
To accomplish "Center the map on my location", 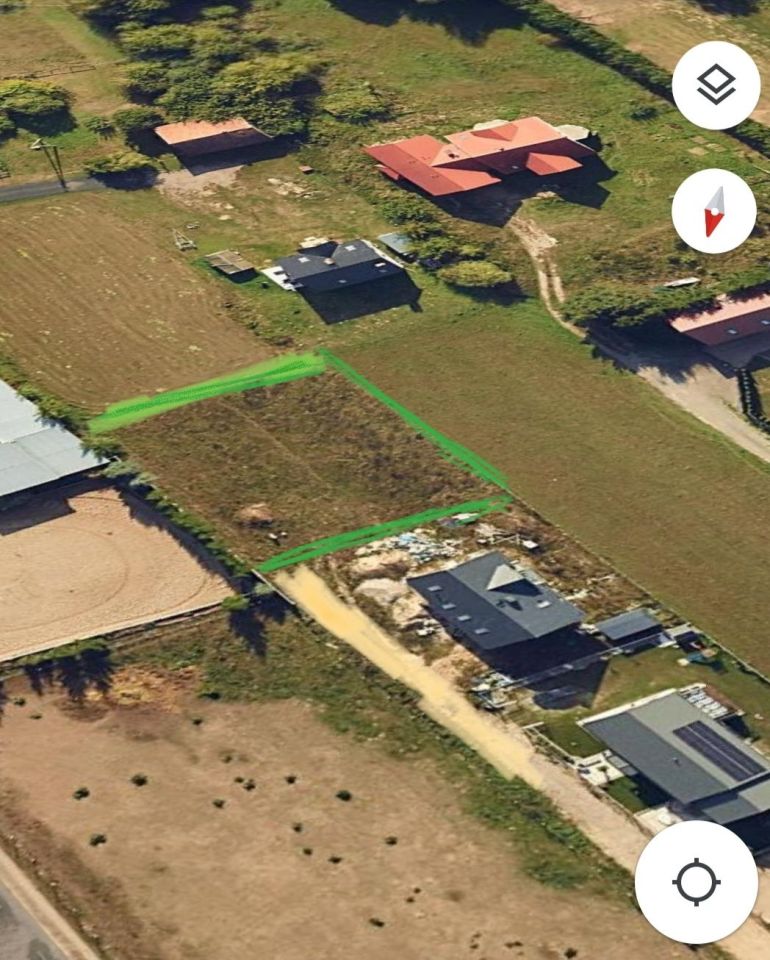I will click(x=696, y=881).
